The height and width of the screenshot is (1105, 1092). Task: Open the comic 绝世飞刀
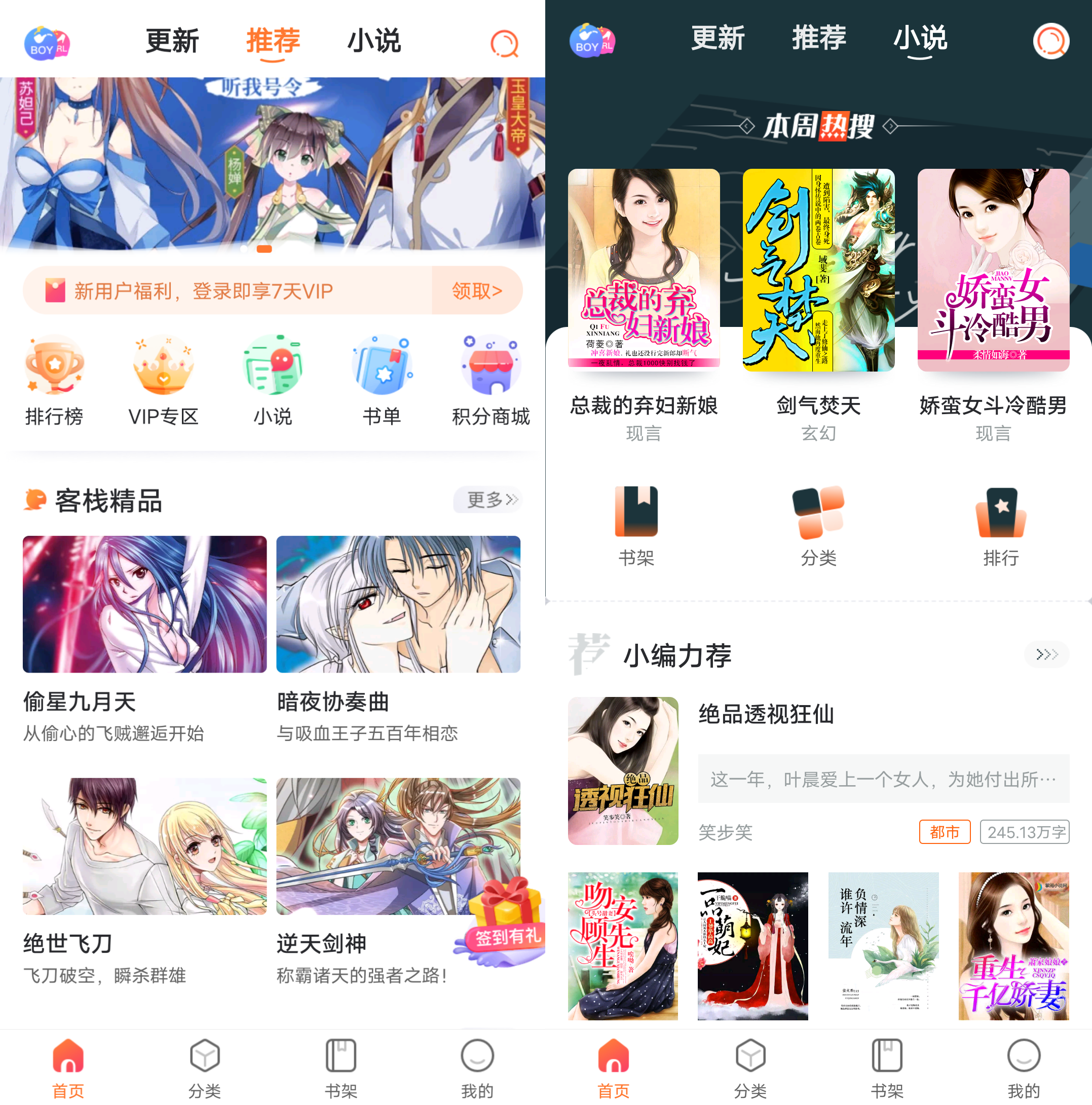(144, 845)
